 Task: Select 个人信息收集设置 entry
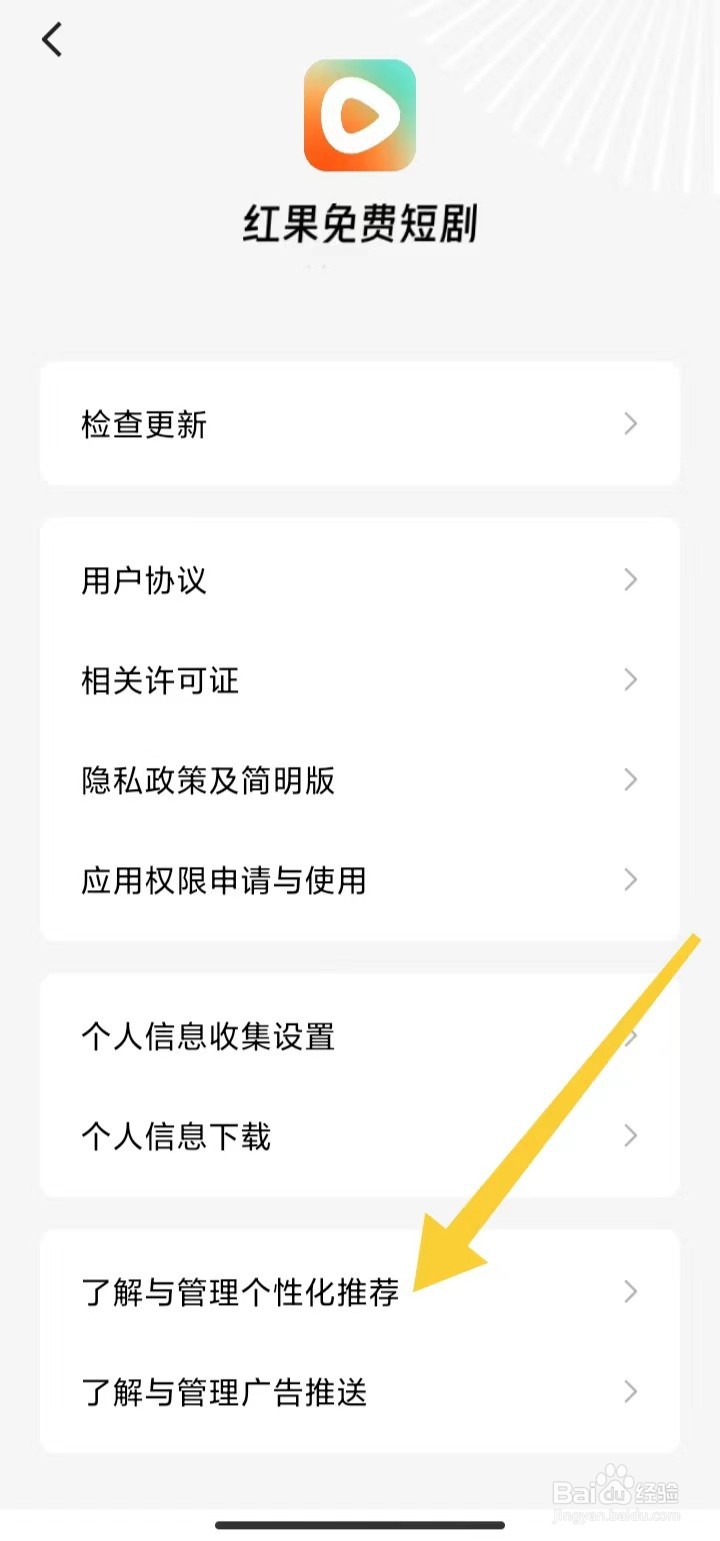coord(206,1037)
